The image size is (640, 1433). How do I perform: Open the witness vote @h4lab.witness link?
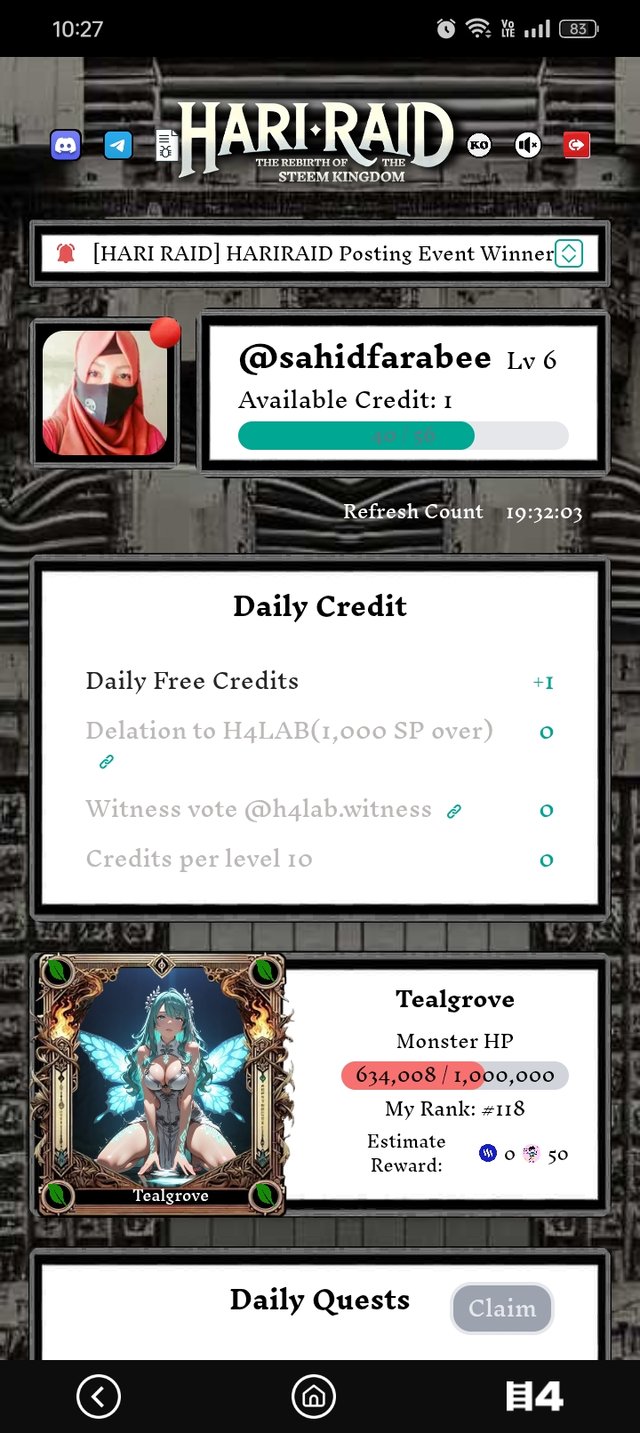pos(454,811)
